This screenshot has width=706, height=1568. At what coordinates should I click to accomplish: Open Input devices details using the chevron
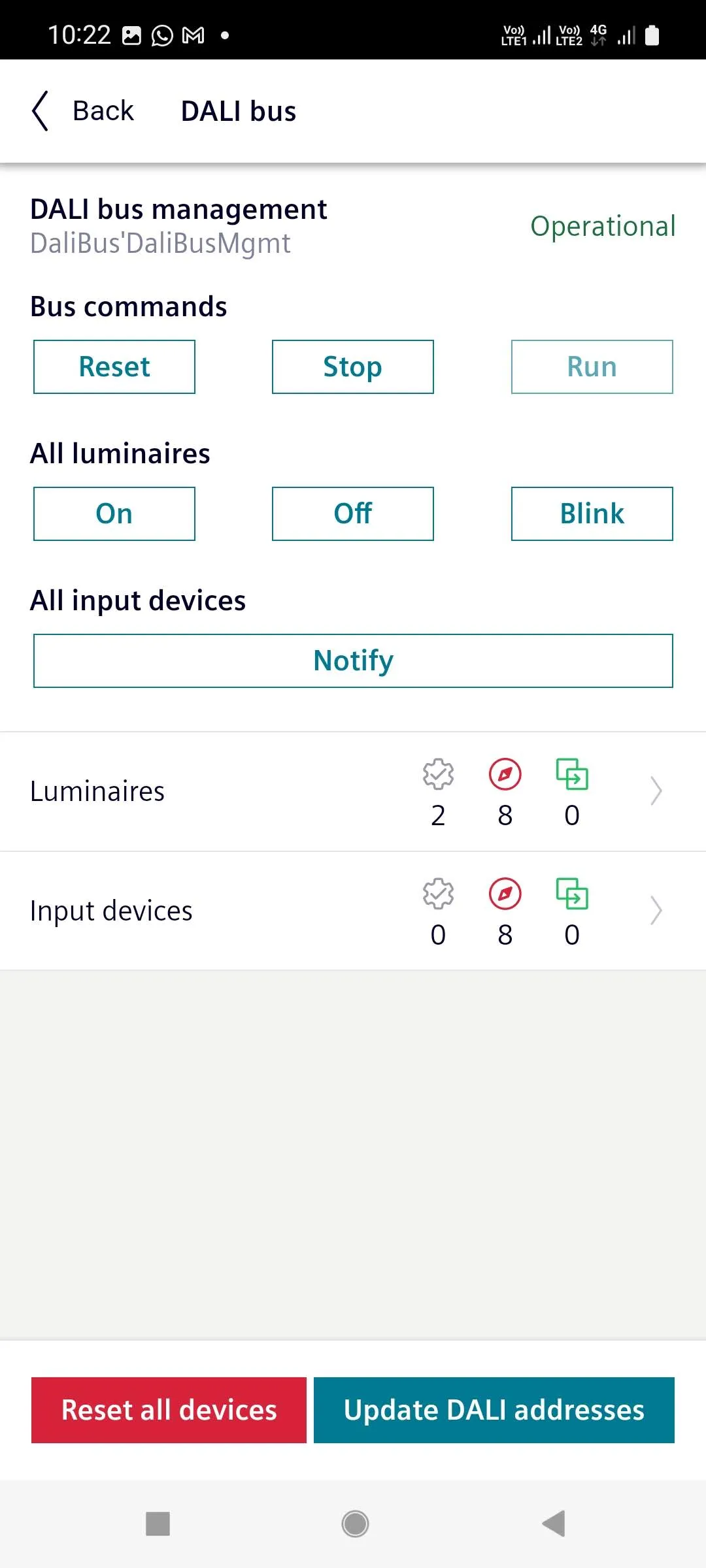tap(656, 910)
